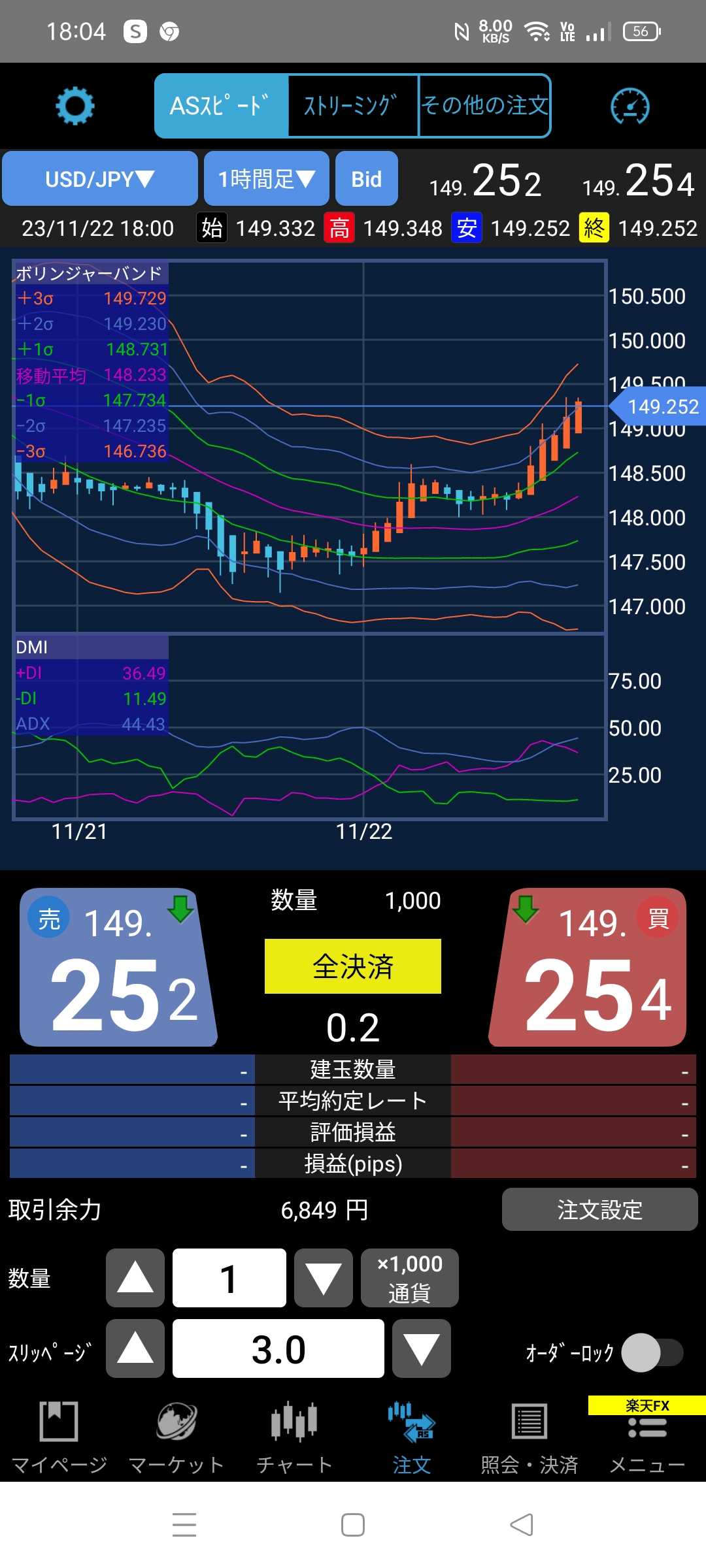
Task: Edit the 数量 quantity field
Action: click(x=229, y=1278)
